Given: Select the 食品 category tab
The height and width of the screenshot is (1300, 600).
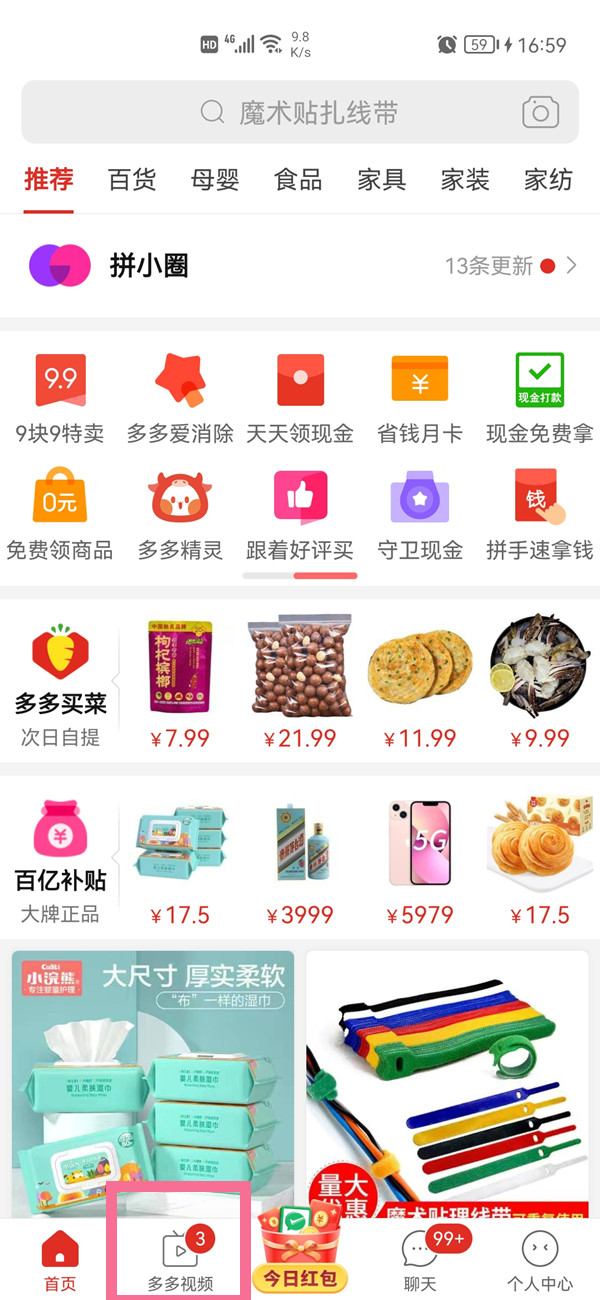Looking at the screenshot, I should [x=298, y=180].
